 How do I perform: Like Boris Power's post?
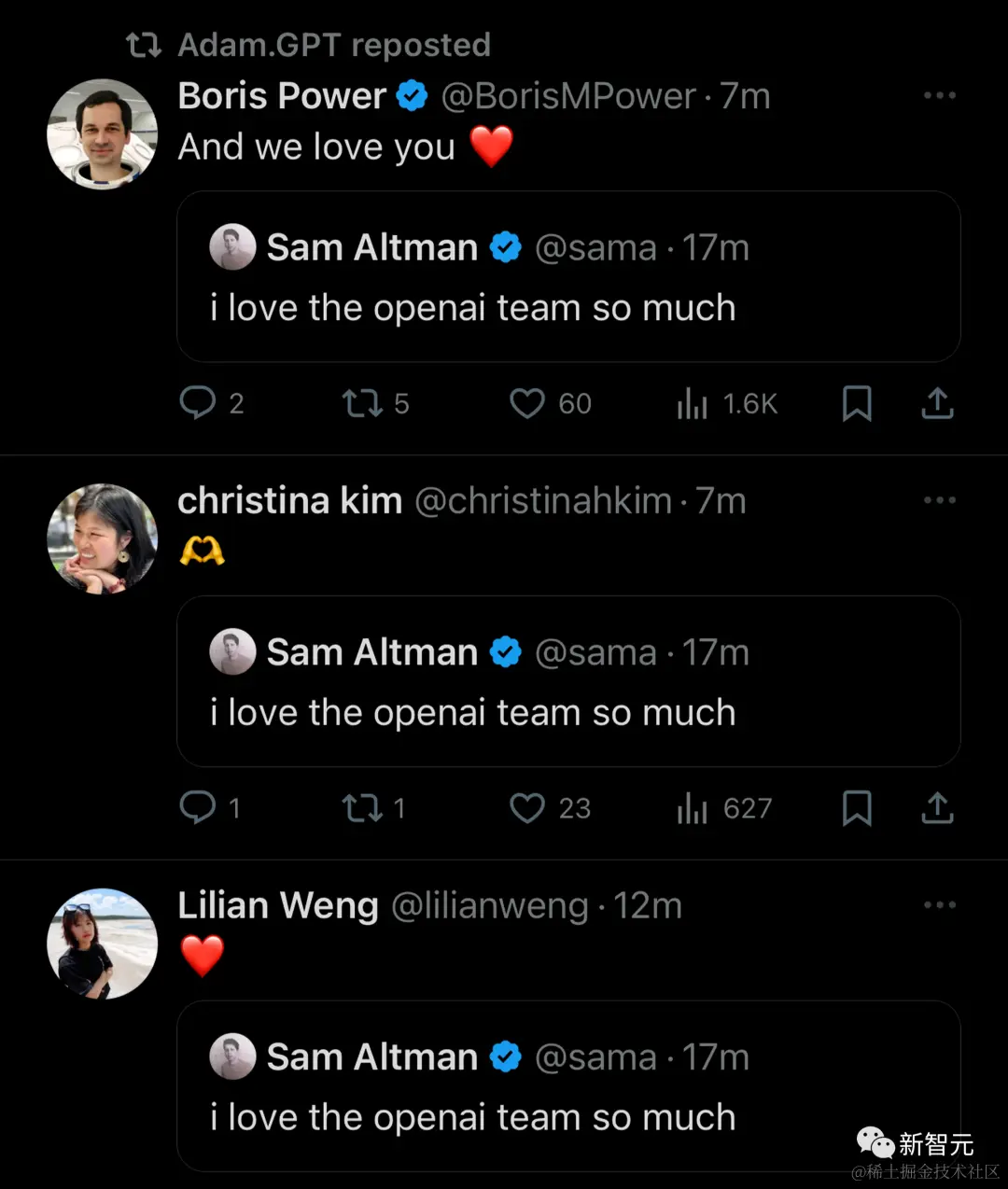point(527,403)
